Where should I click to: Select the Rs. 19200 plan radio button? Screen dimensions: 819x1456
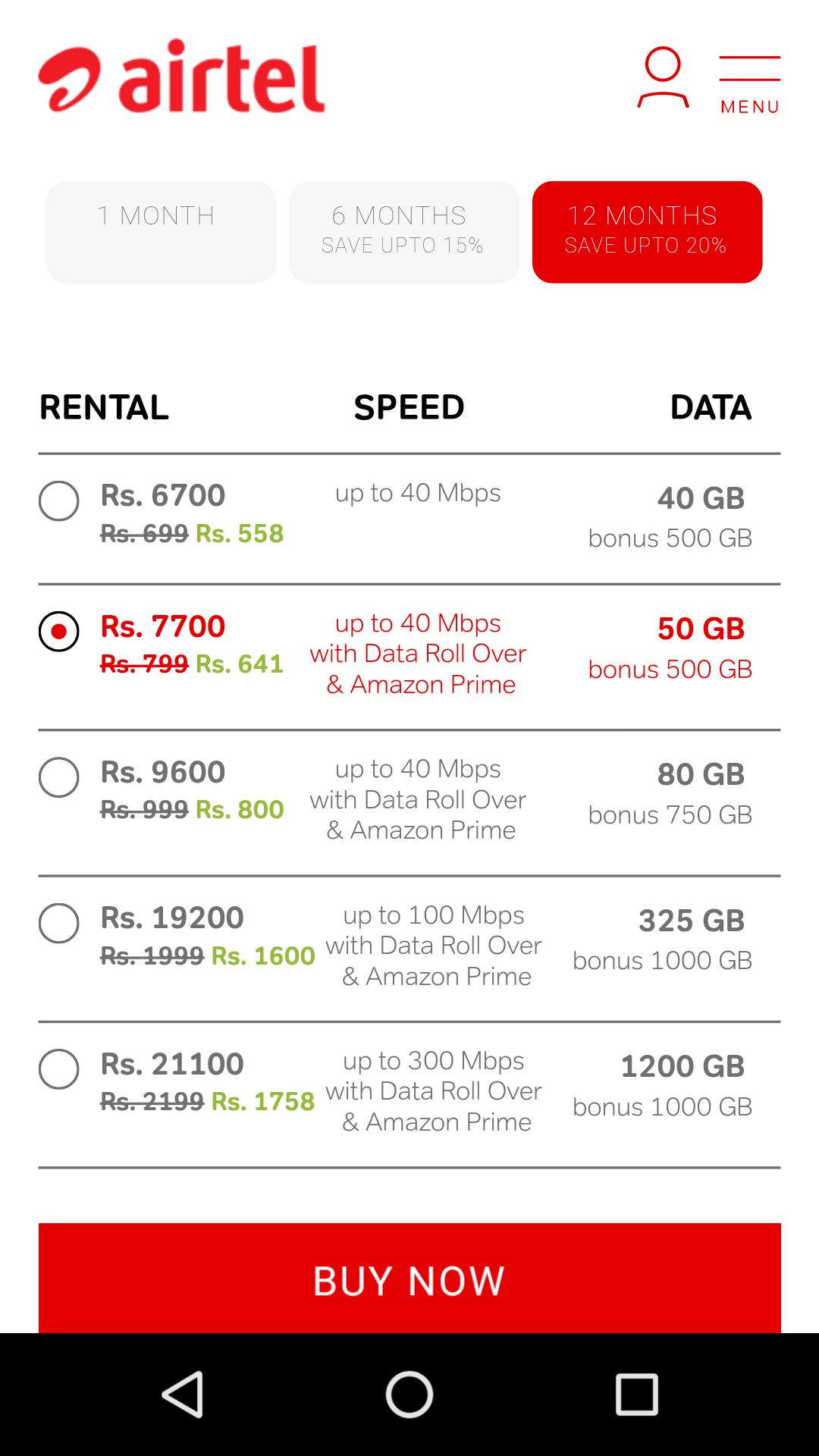click(58, 924)
